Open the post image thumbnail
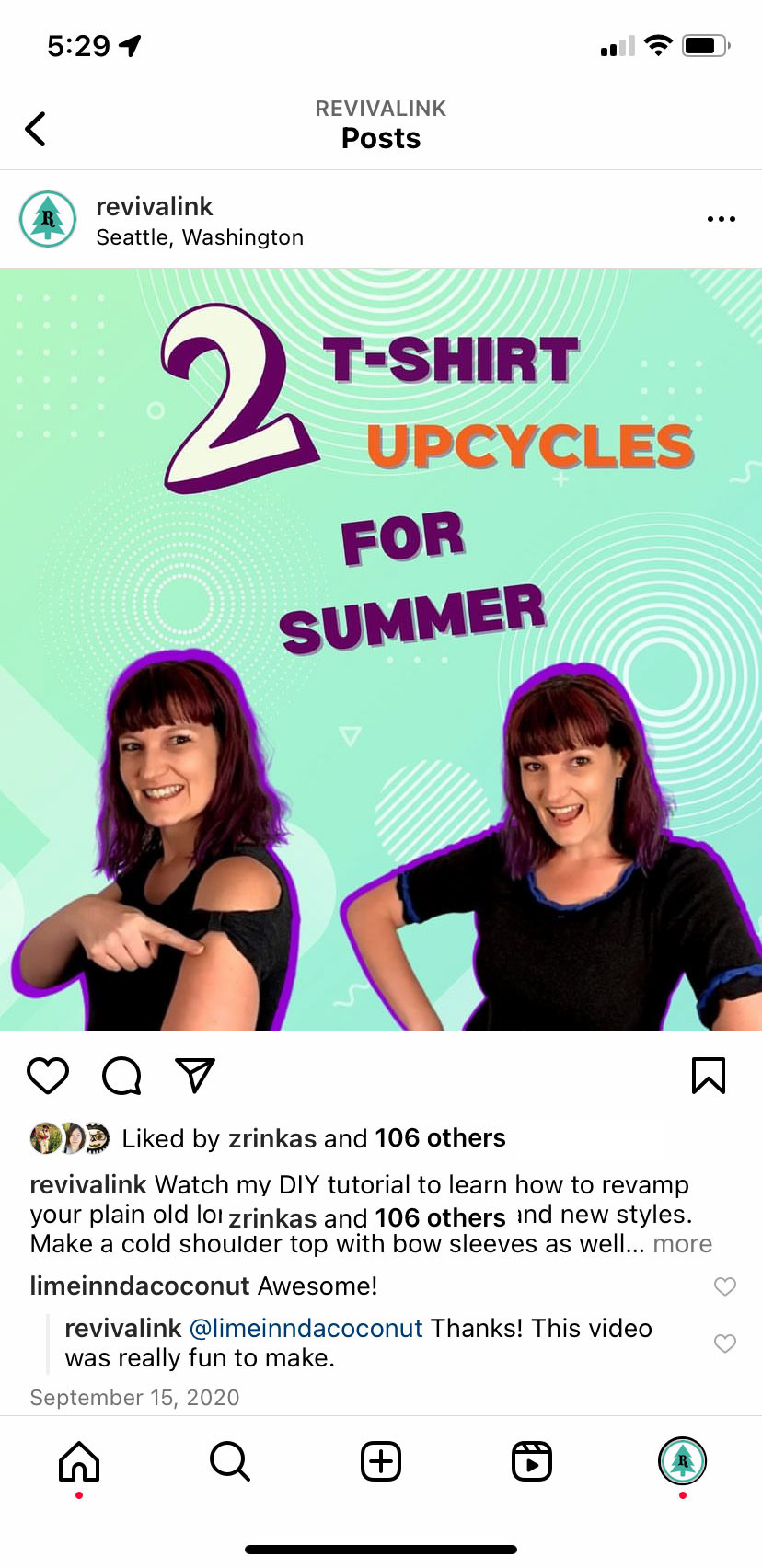The height and width of the screenshot is (1568, 762). [381, 650]
